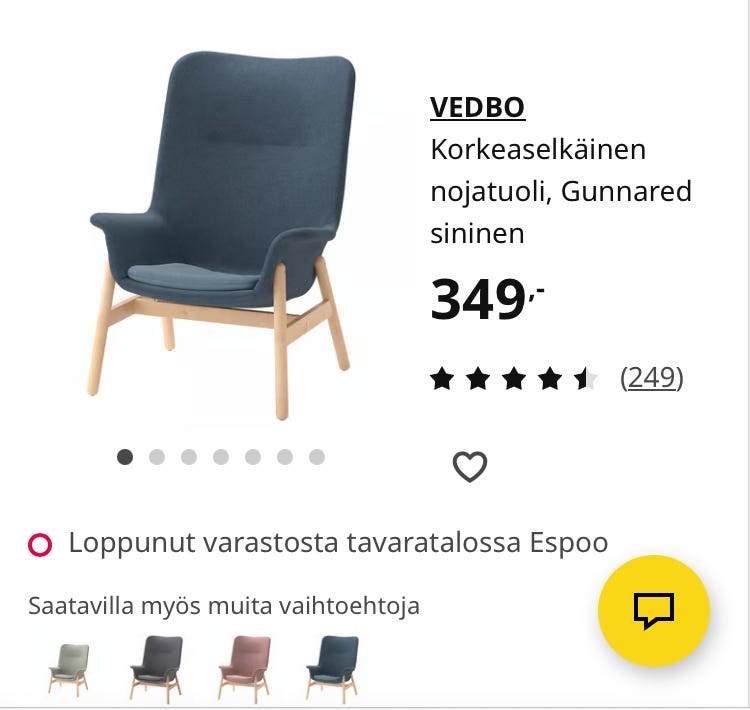The image size is (750, 710).
Task: Choose the pink armchair variant
Action: 244,668
